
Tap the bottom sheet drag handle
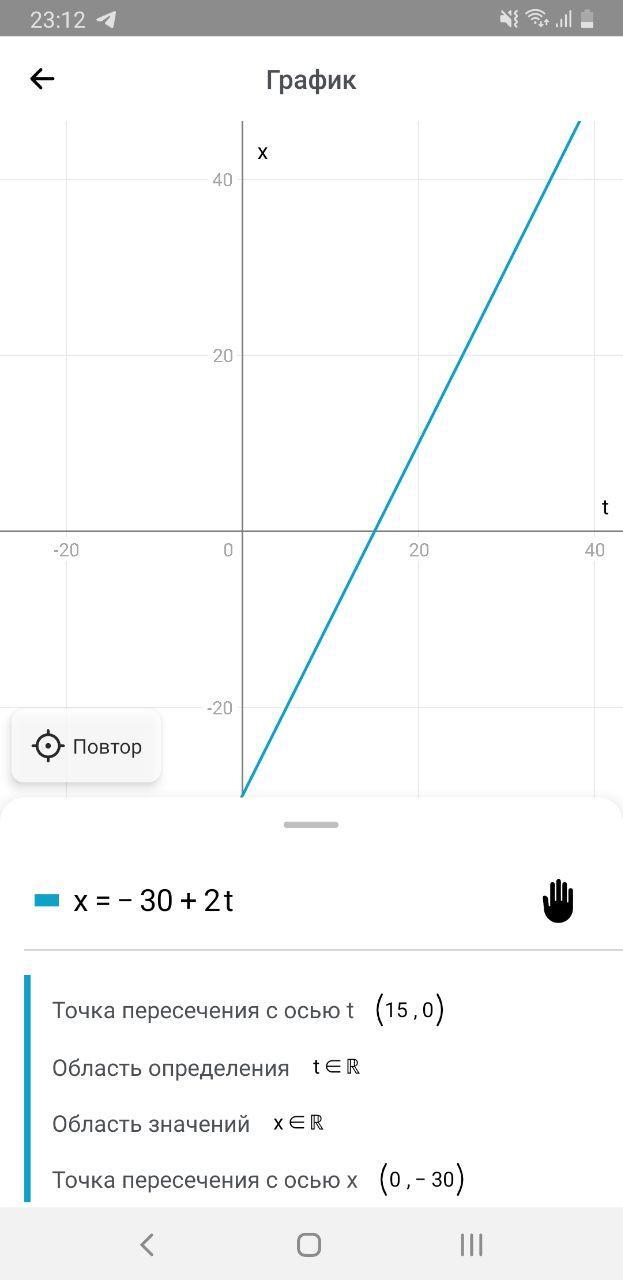[311, 825]
